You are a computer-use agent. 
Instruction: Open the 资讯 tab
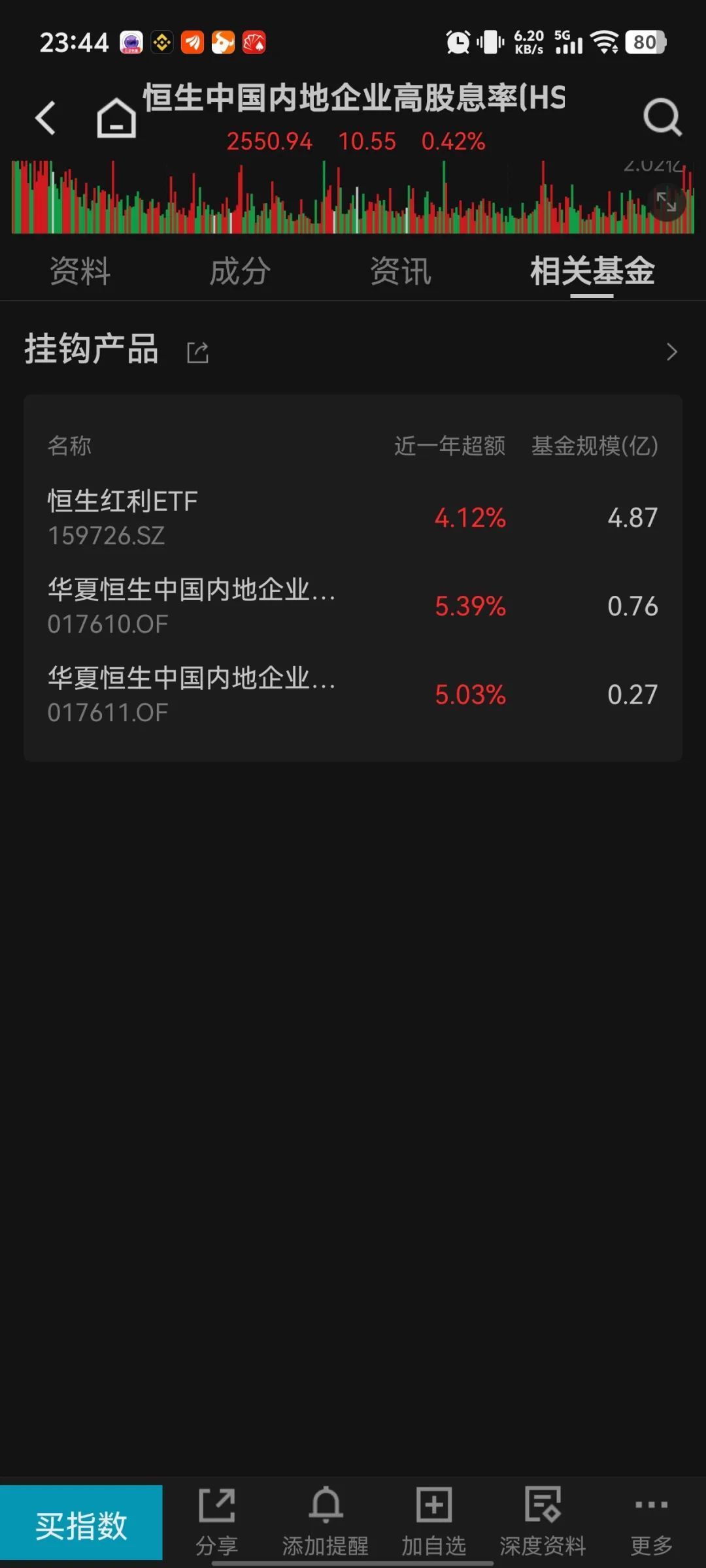[x=400, y=271]
